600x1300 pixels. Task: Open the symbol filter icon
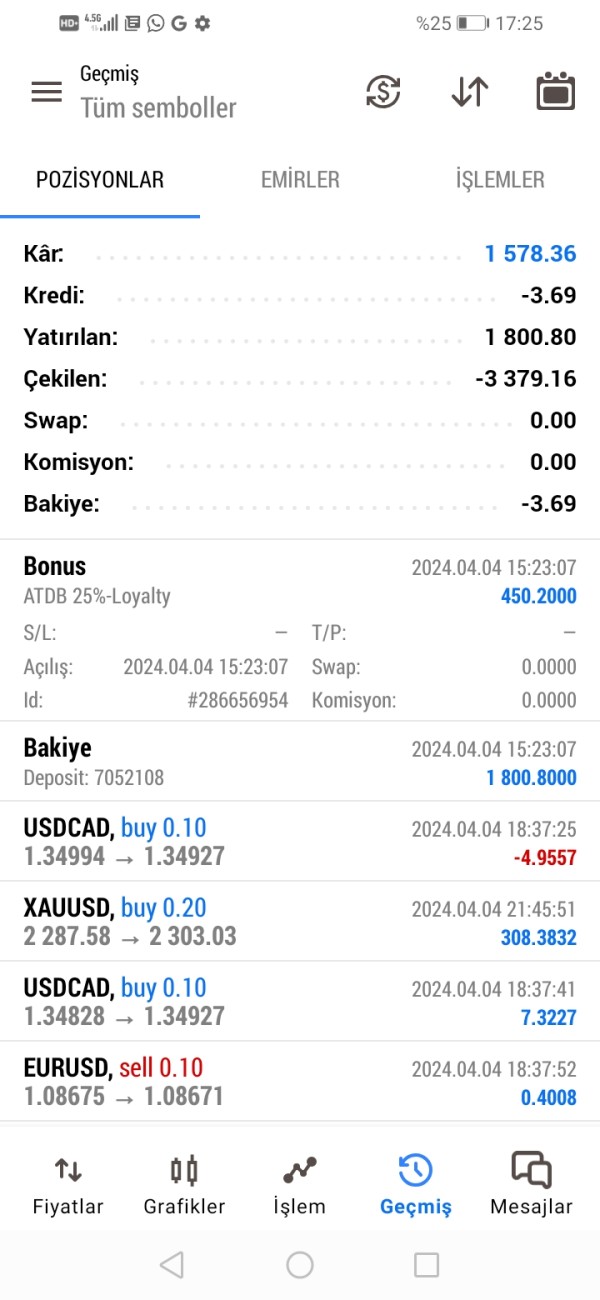coord(383,92)
